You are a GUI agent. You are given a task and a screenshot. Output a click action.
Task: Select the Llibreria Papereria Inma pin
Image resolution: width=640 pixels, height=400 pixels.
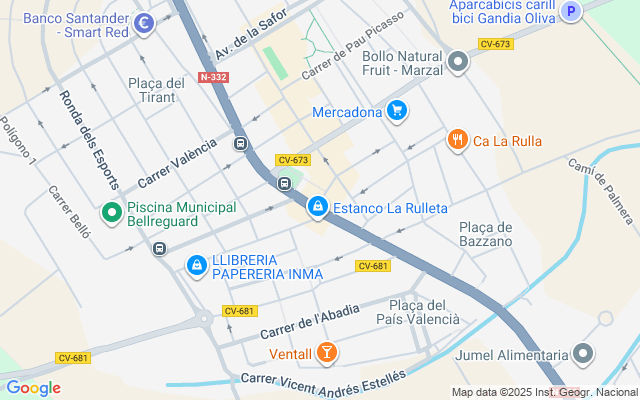197,266
